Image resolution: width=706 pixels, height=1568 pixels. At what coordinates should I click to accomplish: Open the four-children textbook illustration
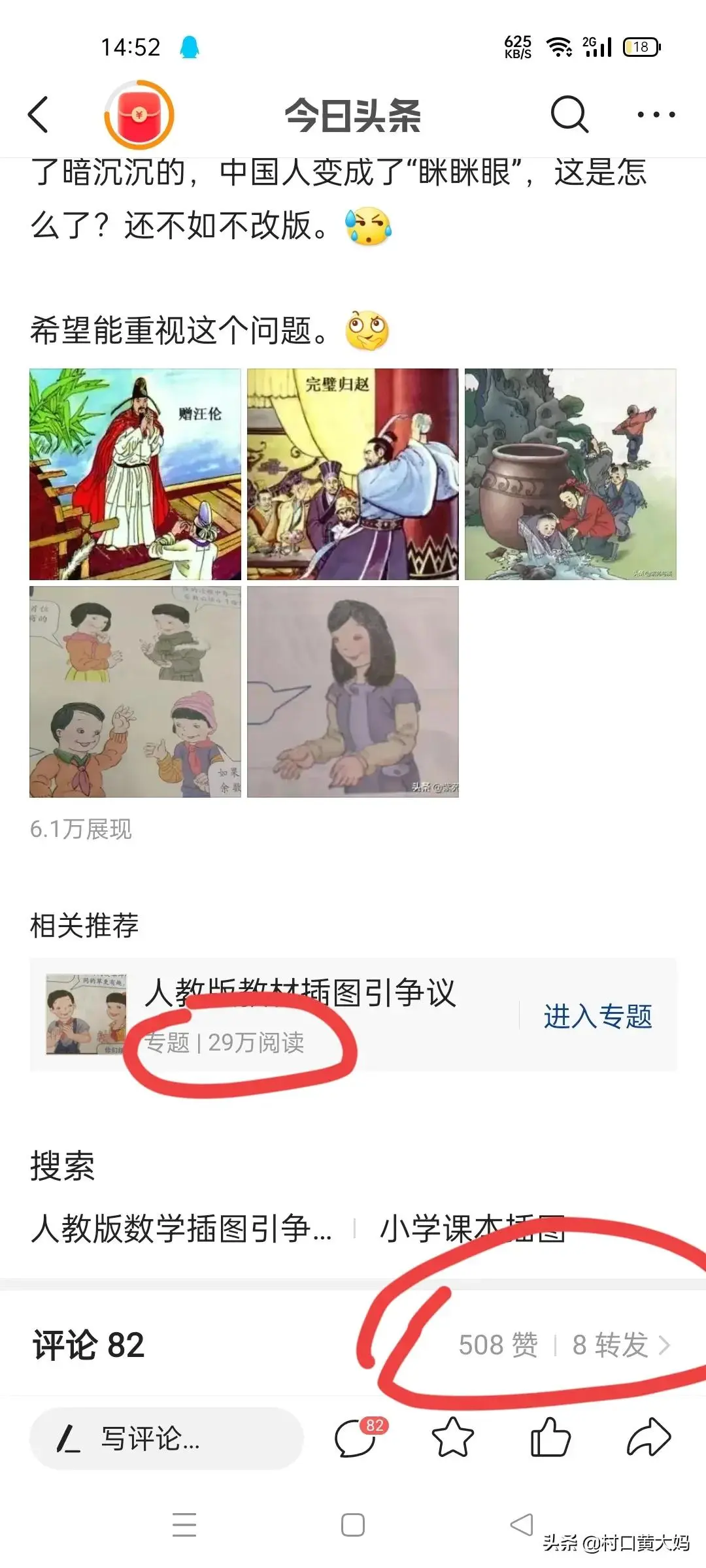[x=135, y=691]
